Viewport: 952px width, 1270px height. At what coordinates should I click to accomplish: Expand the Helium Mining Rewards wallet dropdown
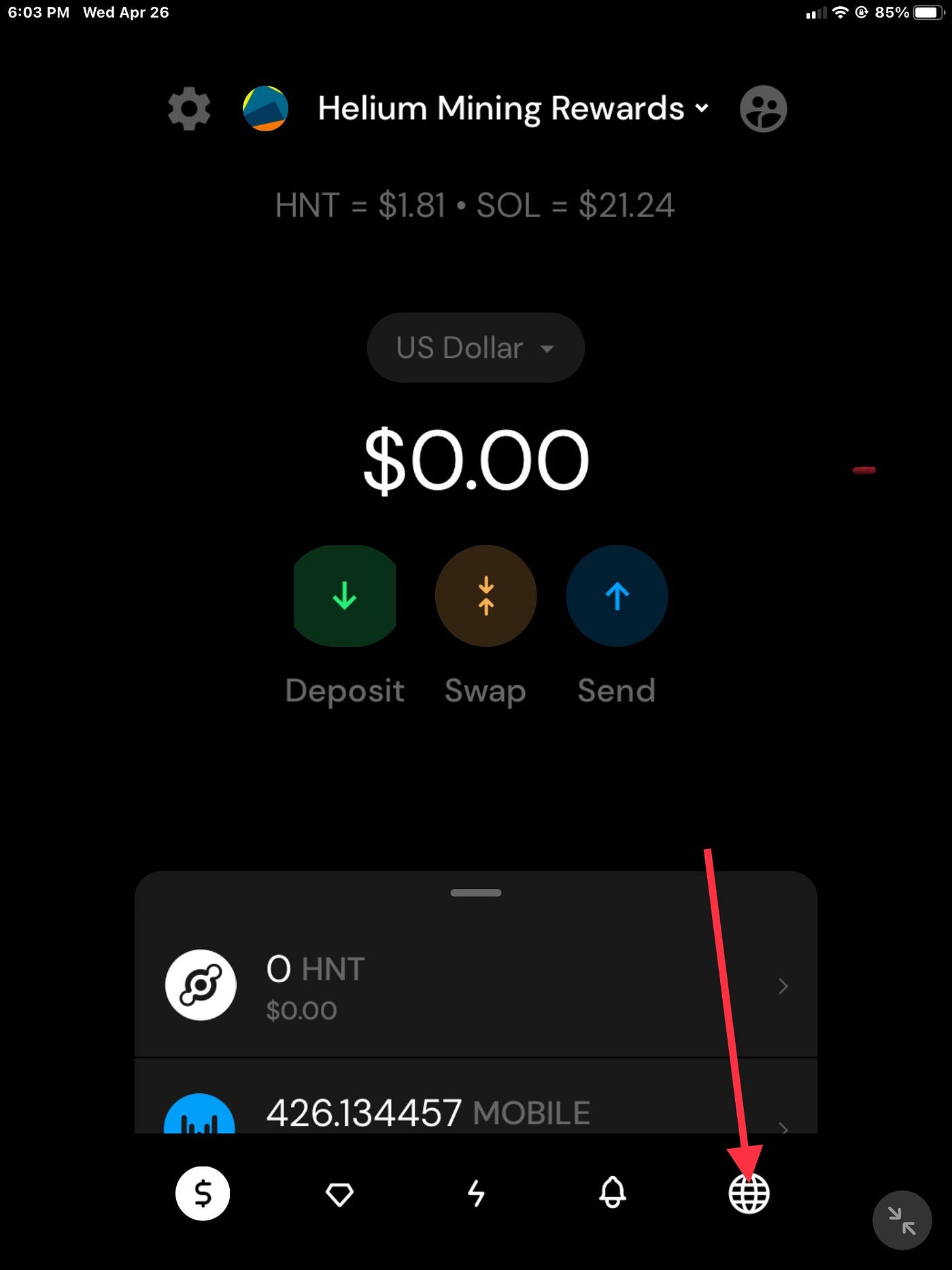pos(702,108)
